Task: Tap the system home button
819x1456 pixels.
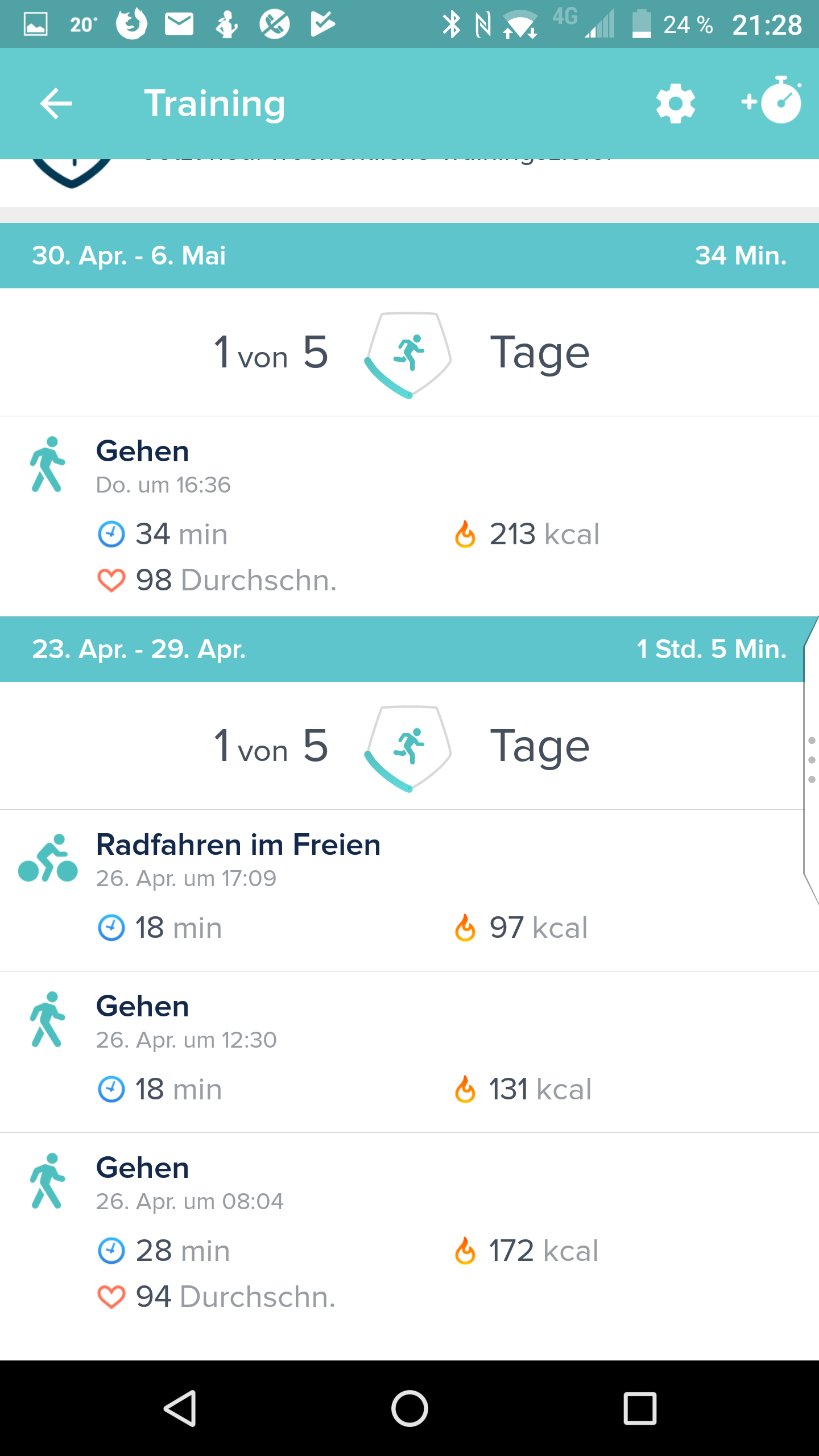Action: pos(409,1408)
